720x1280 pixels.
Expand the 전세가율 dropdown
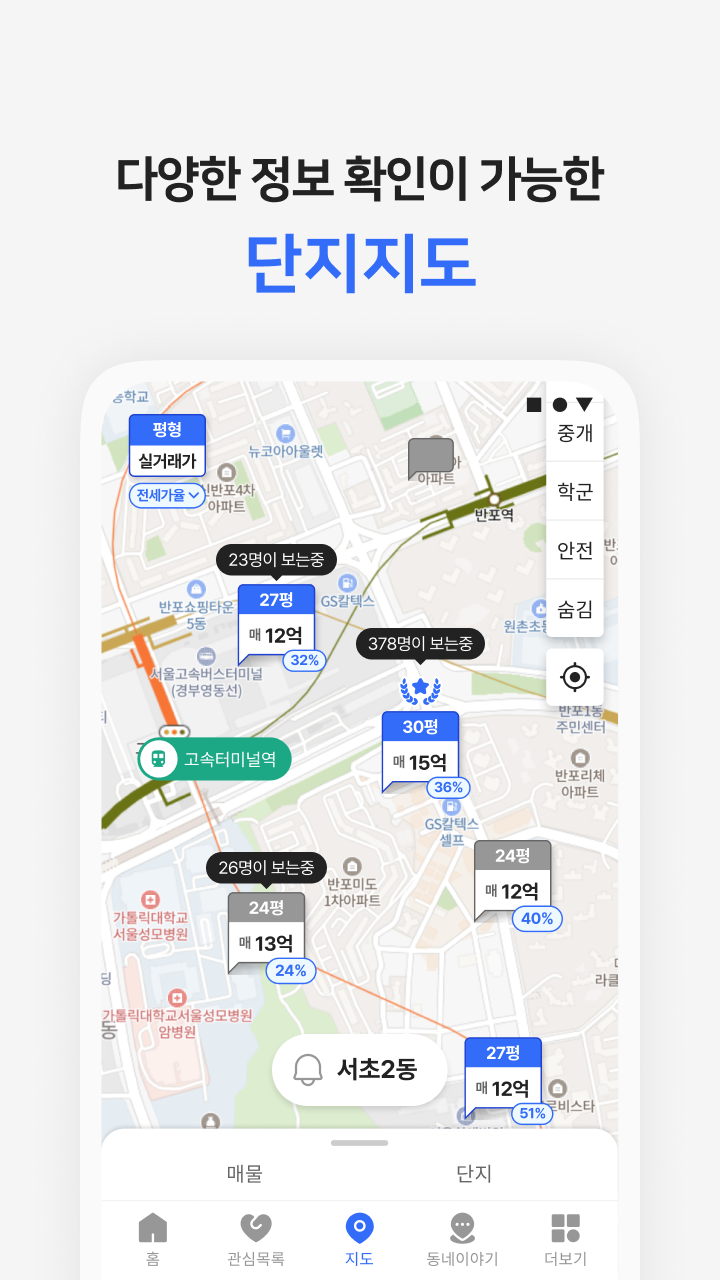point(166,495)
